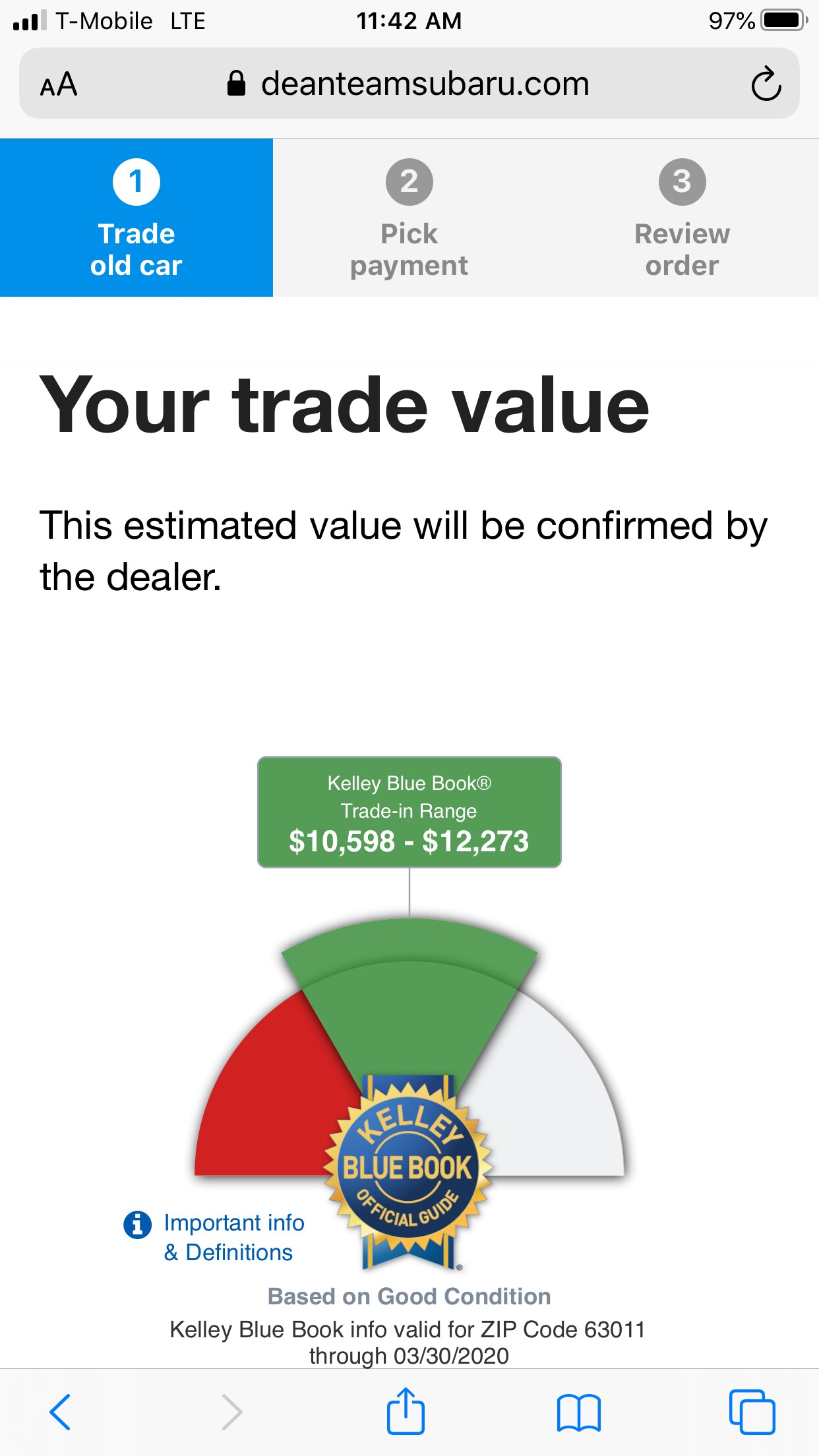Open Safari bookmarks
Screen dimensions: 819x1456
[578, 1412]
